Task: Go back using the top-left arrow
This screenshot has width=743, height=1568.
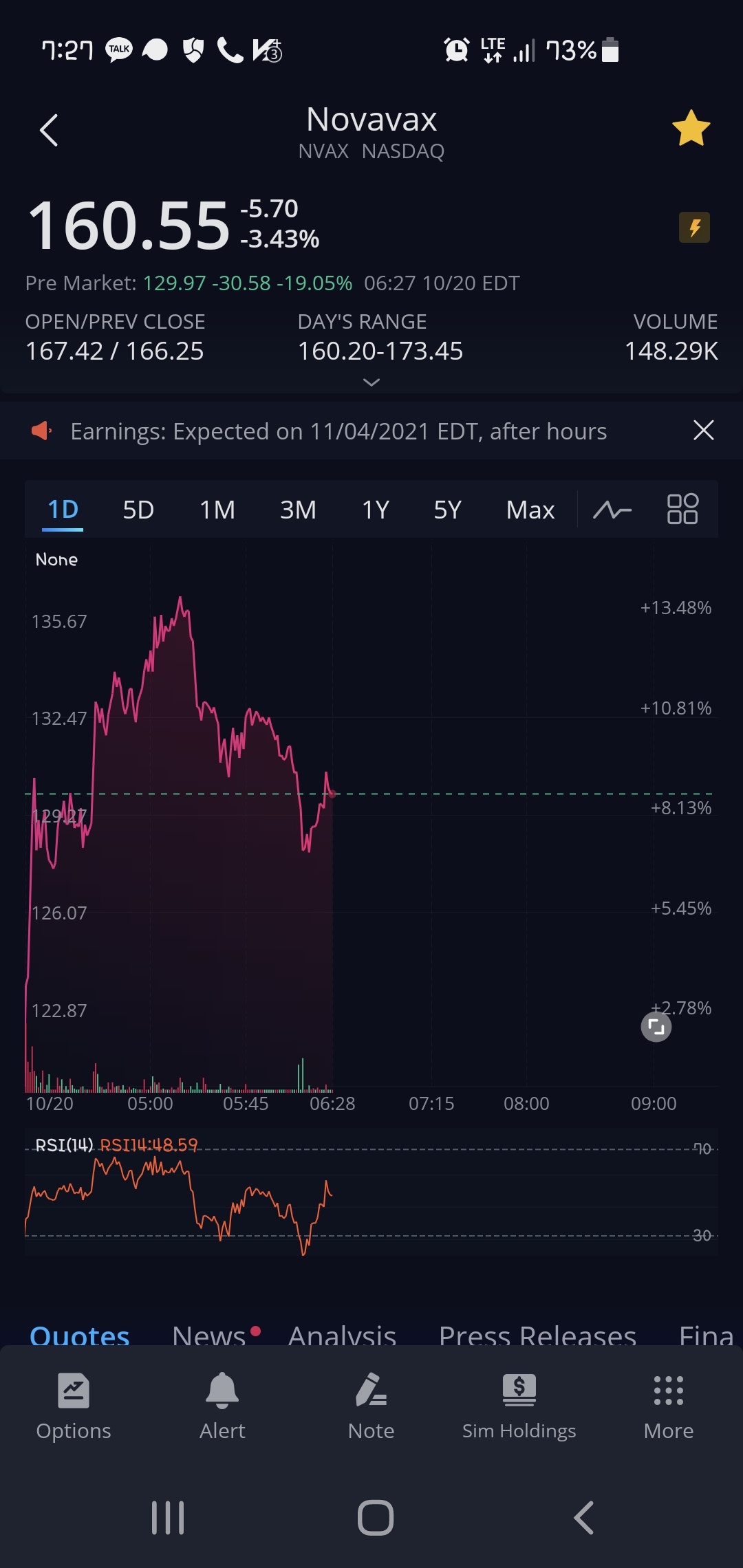Action: (x=49, y=130)
